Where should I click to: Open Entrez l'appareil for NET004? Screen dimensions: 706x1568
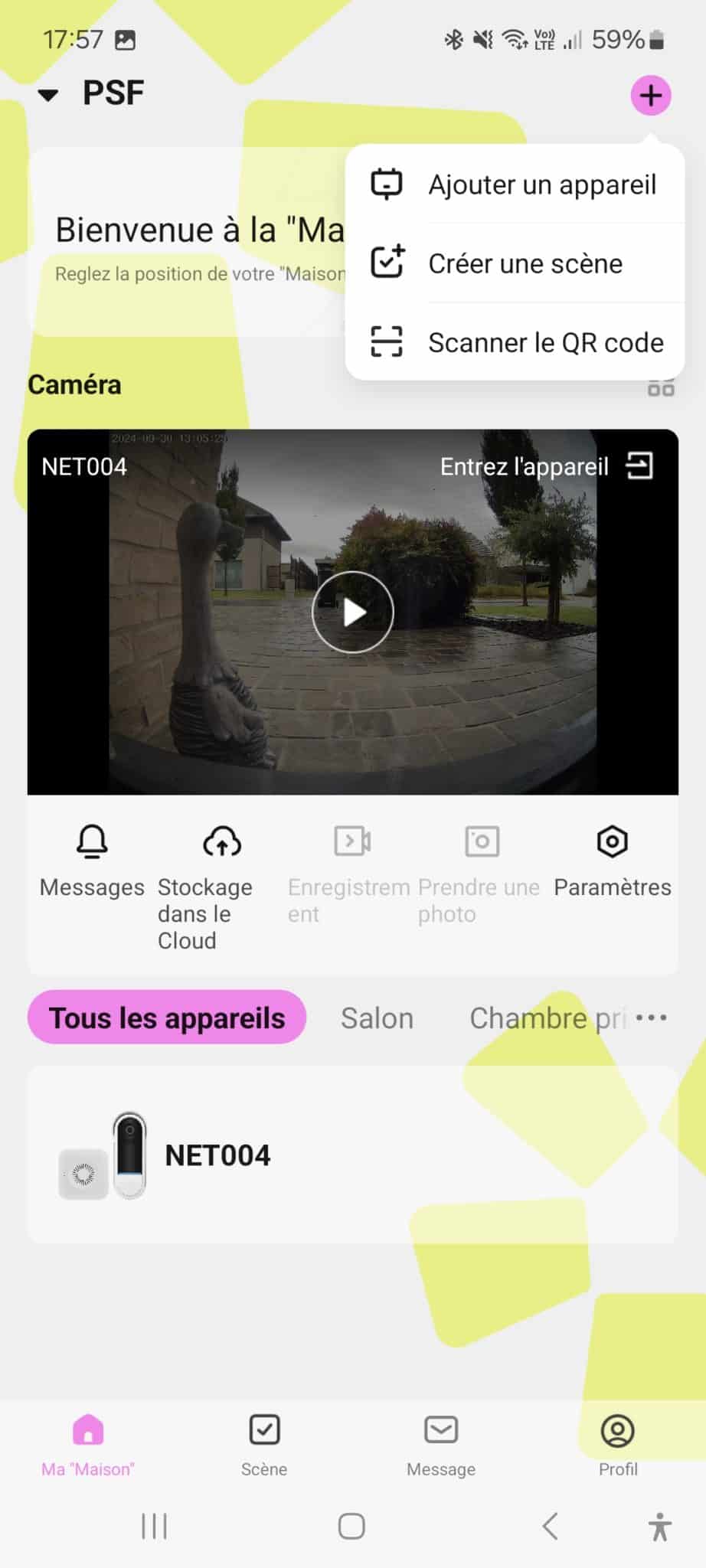[547, 466]
